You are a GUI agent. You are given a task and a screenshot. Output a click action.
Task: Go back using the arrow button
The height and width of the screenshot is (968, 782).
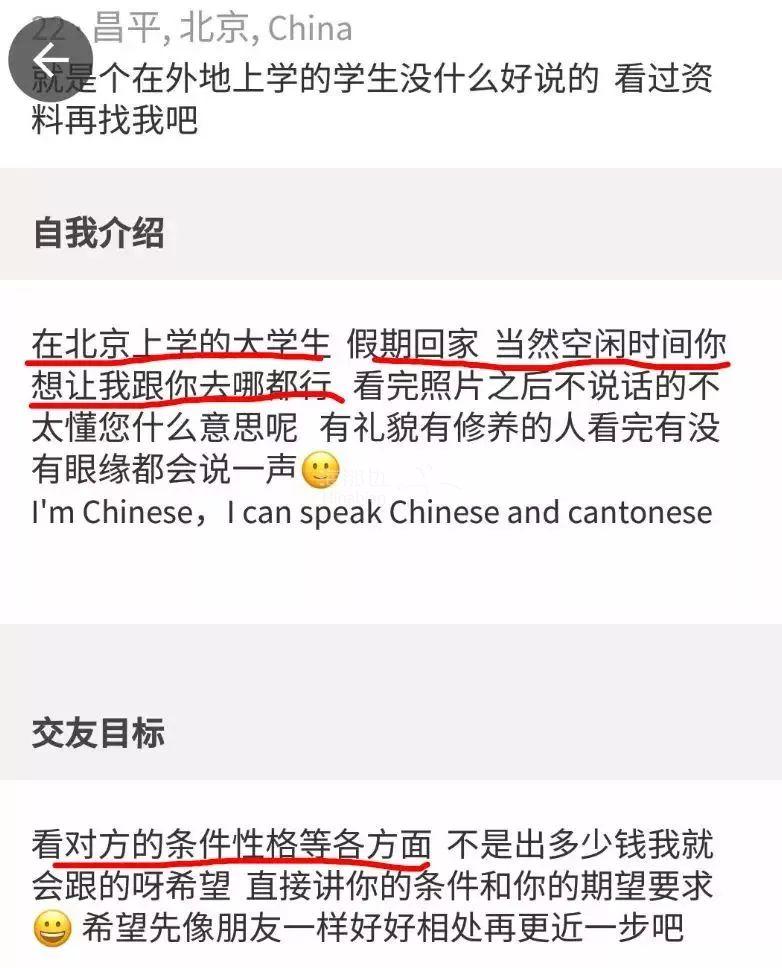pyautogui.click(x=50, y=57)
